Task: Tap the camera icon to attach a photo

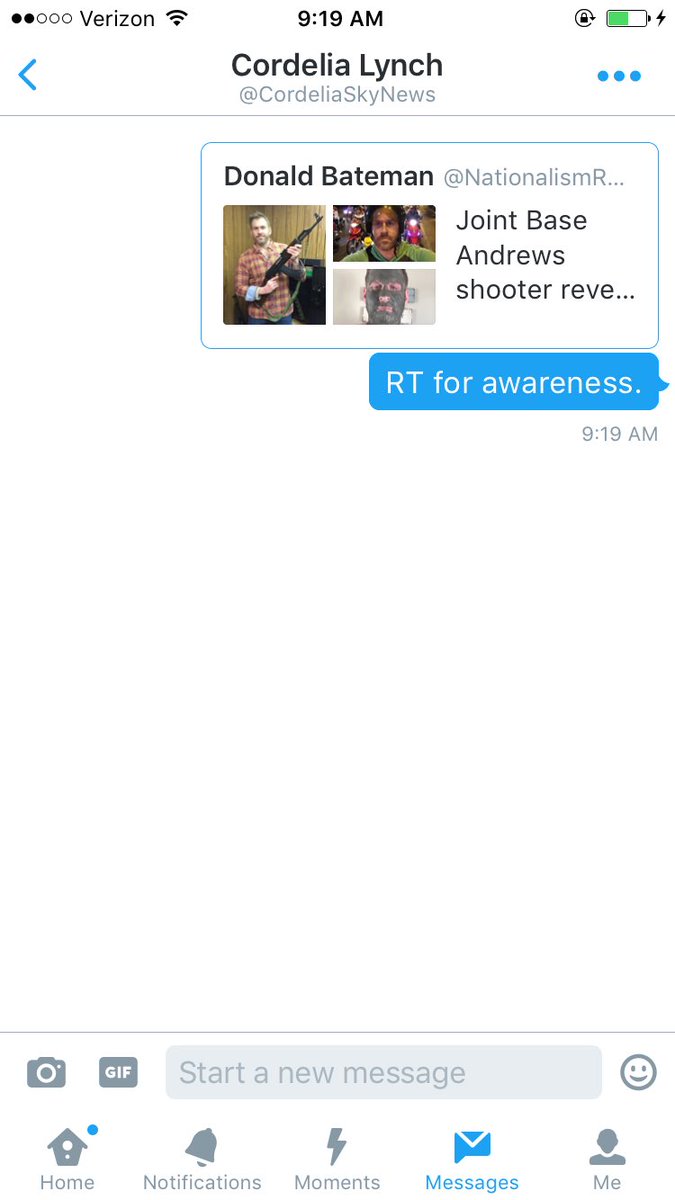Action: (x=46, y=1073)
